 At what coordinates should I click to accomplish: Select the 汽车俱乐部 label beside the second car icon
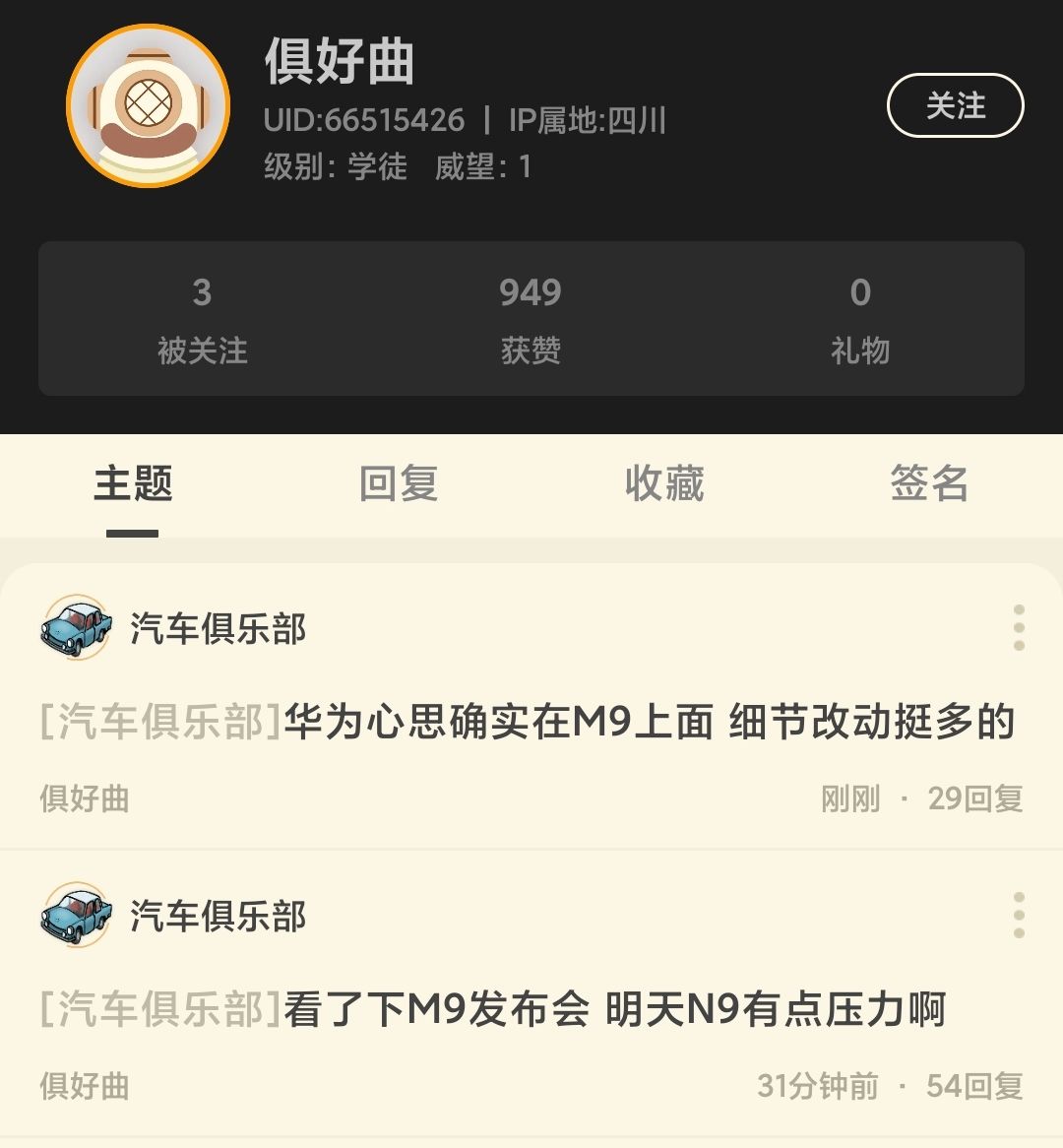click(x=217, y=918)
